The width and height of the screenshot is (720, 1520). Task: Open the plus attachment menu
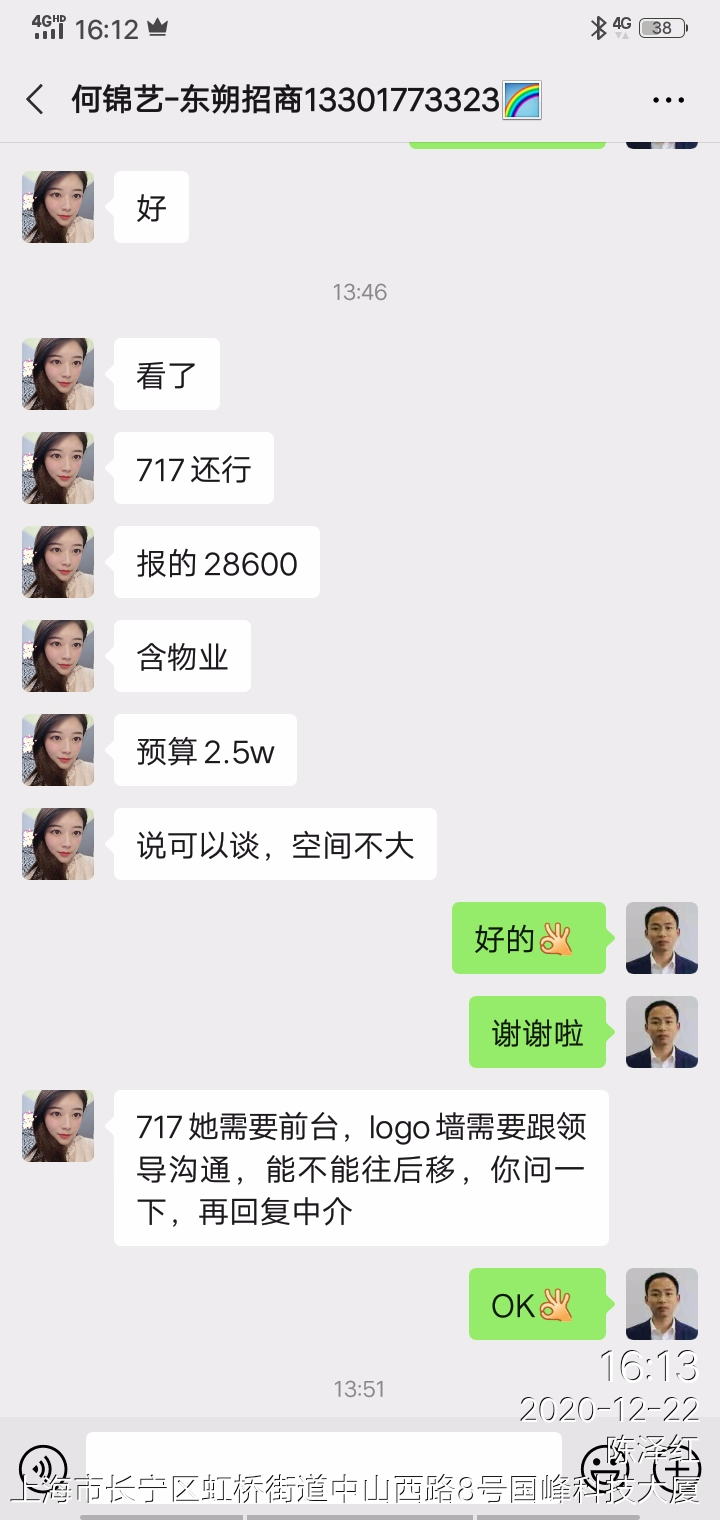pos(677,1467)
